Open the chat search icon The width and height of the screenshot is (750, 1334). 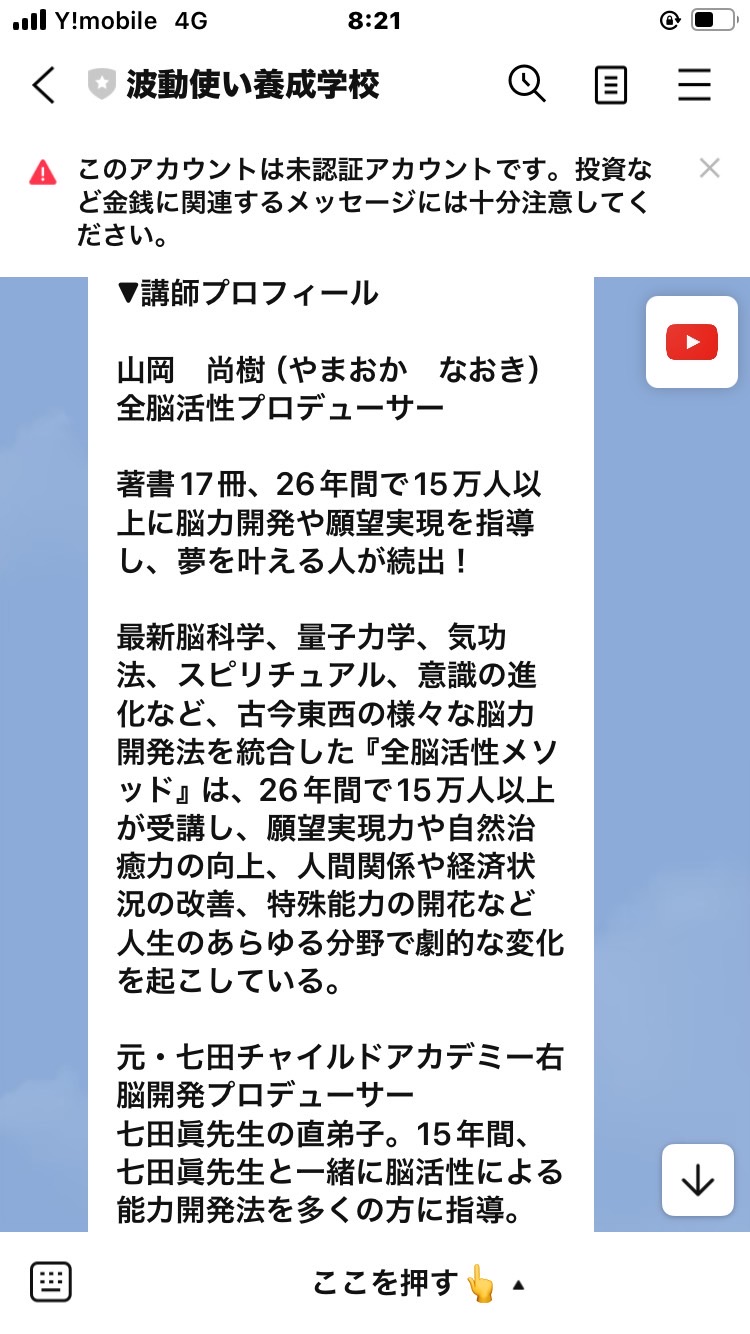coord(527,84)
